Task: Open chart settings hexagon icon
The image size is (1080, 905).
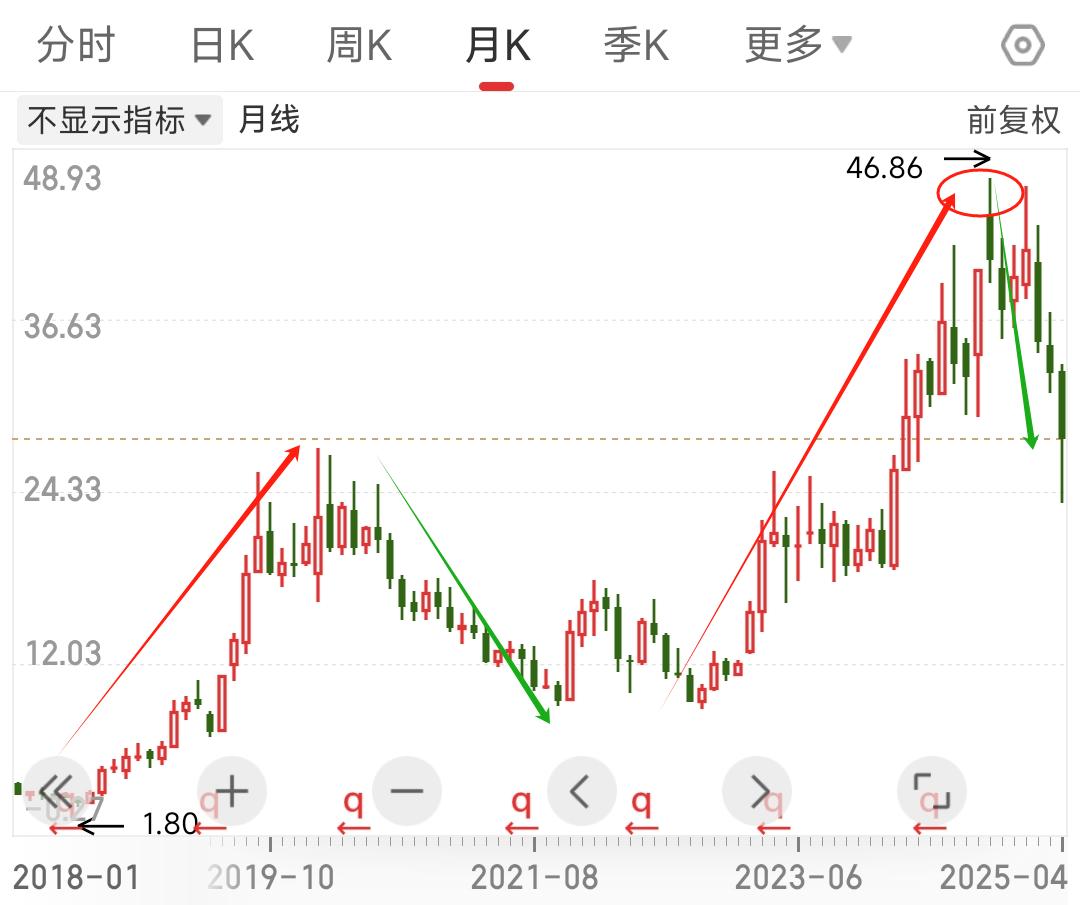Action: [1022, 46]
